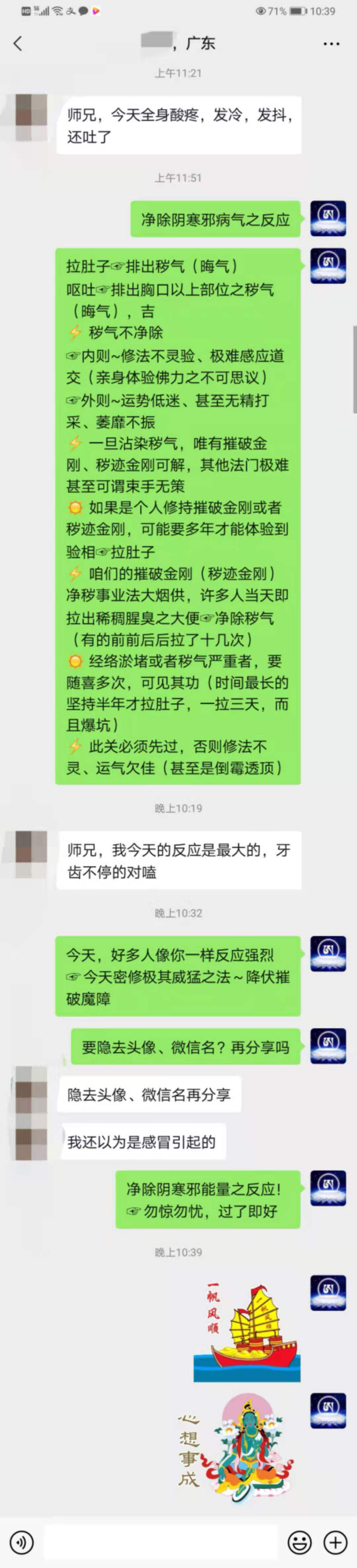This screenshot has height=1568, width=357.
Task: Tap the sender avatar beside 净除阴寒邪病气之反应
Action: coord(329,218)
